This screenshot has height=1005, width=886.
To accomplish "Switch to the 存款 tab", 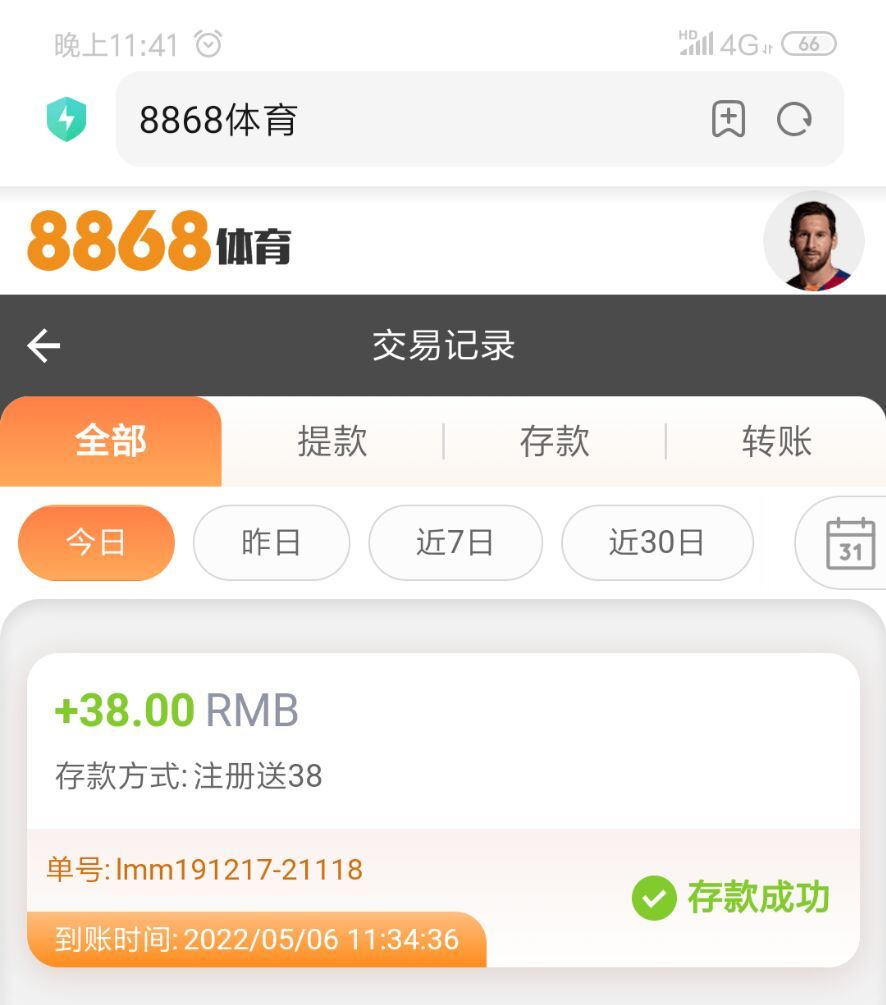I will click(555, 441).
